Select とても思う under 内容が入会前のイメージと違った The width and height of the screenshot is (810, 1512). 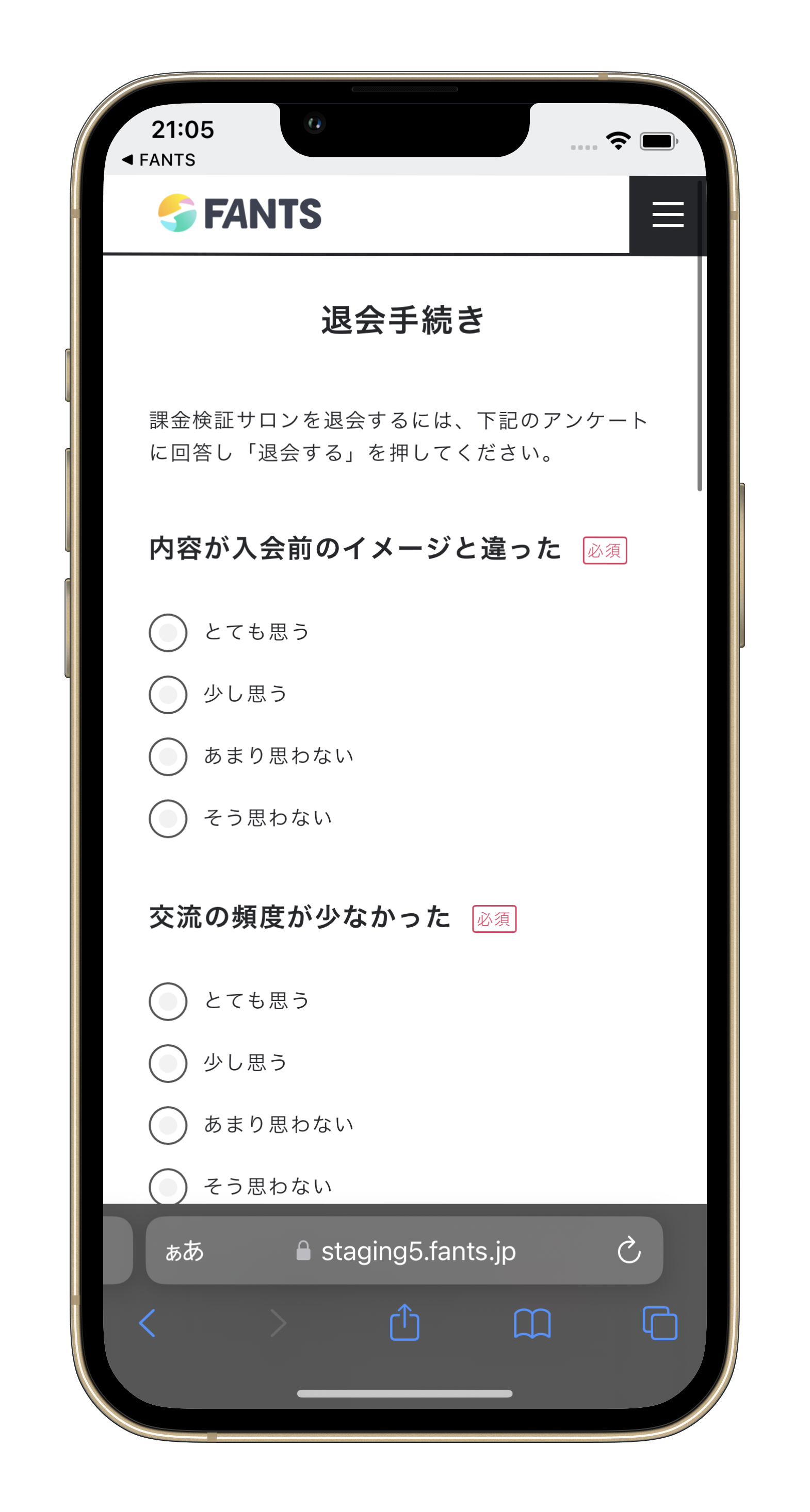point(168,633)
